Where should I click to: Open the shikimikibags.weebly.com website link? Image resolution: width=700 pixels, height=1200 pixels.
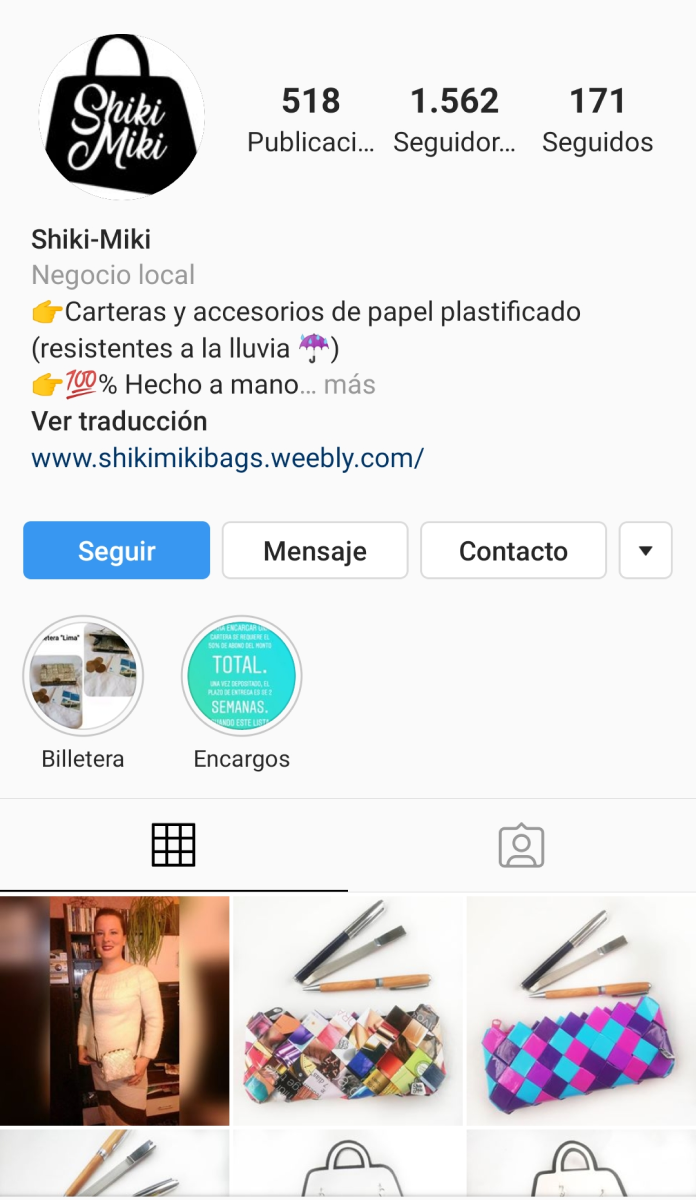(x=228, y=458)
